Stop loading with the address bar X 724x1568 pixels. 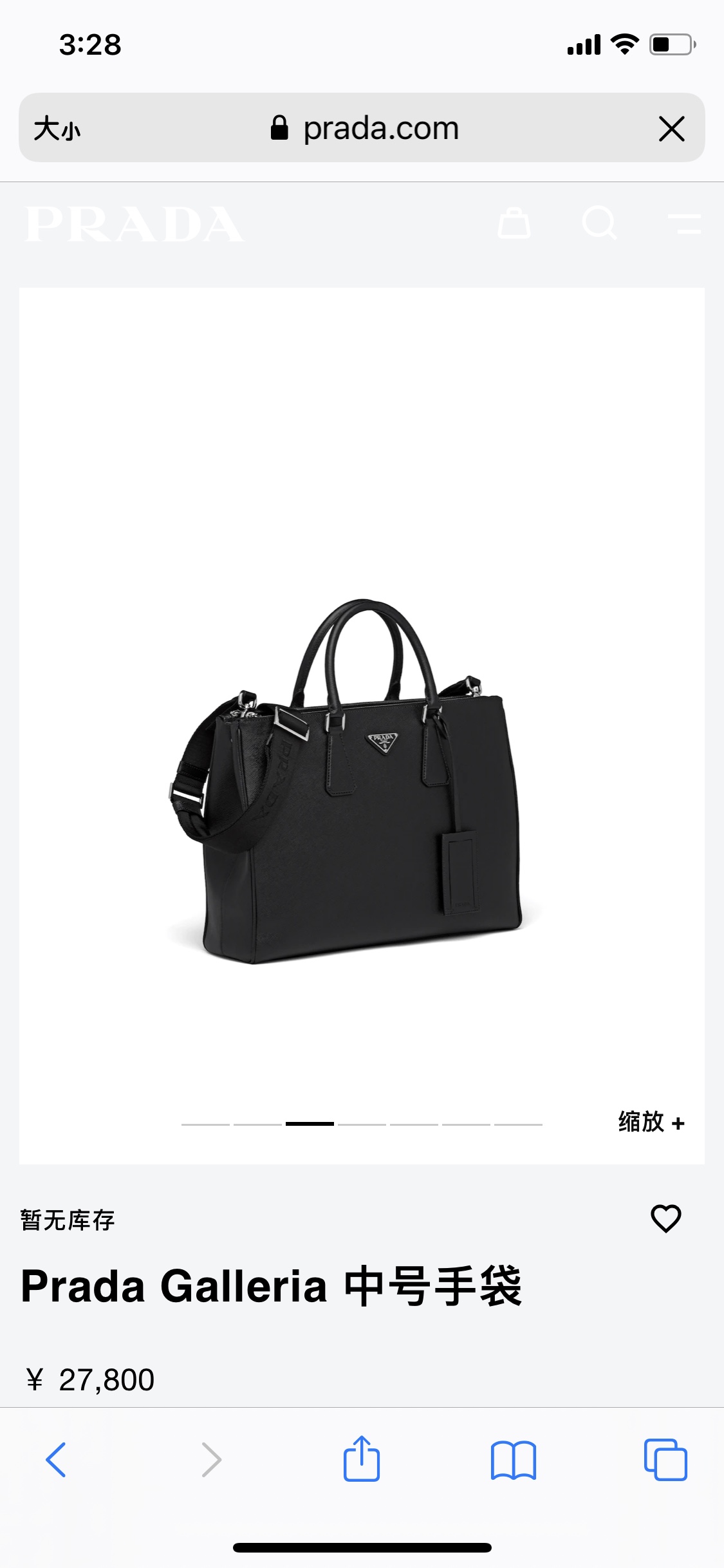pos(672,128)
